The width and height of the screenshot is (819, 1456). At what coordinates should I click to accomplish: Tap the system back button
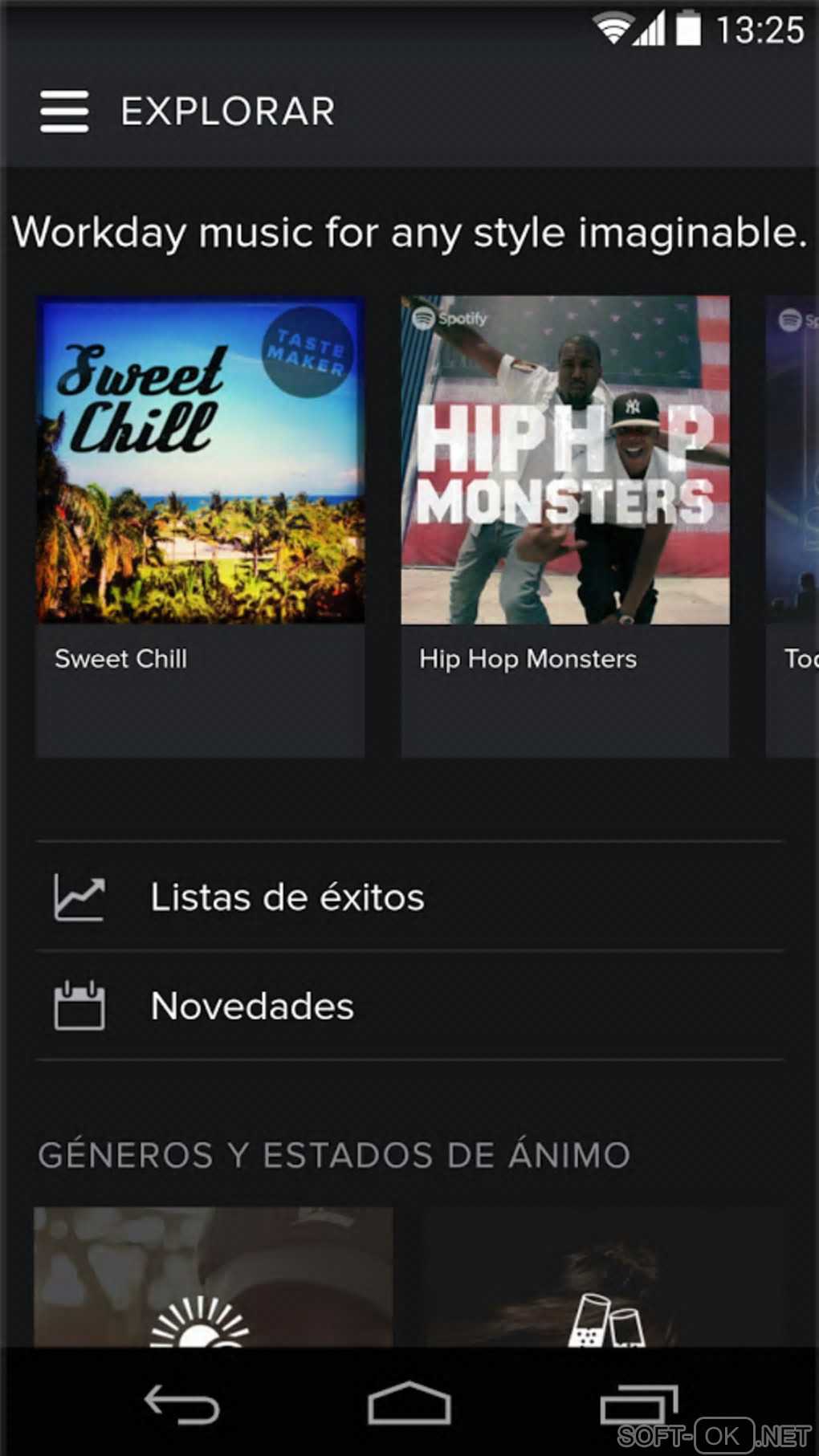[181, 1405]
